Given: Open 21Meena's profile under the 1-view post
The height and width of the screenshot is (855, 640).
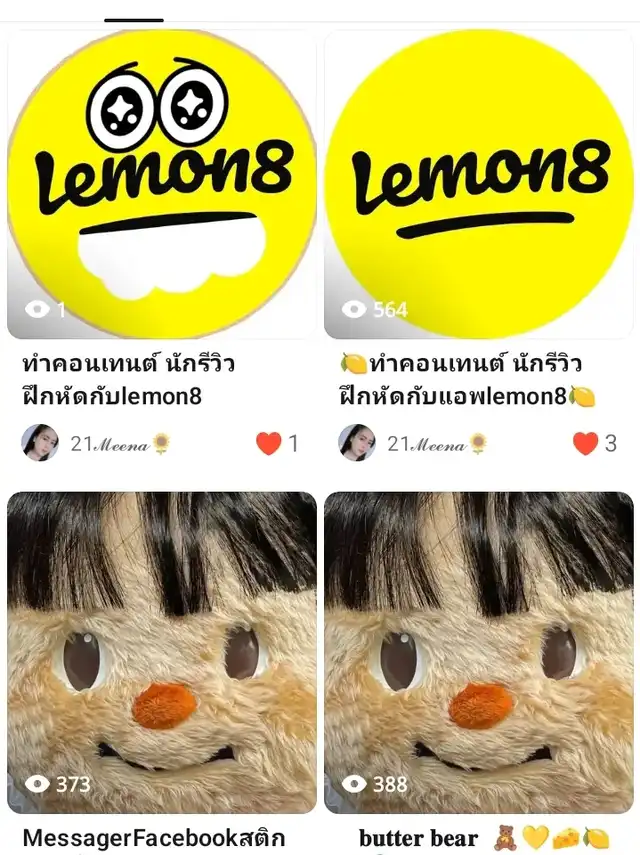Looking at the screenshot, I should coord(40,442).
